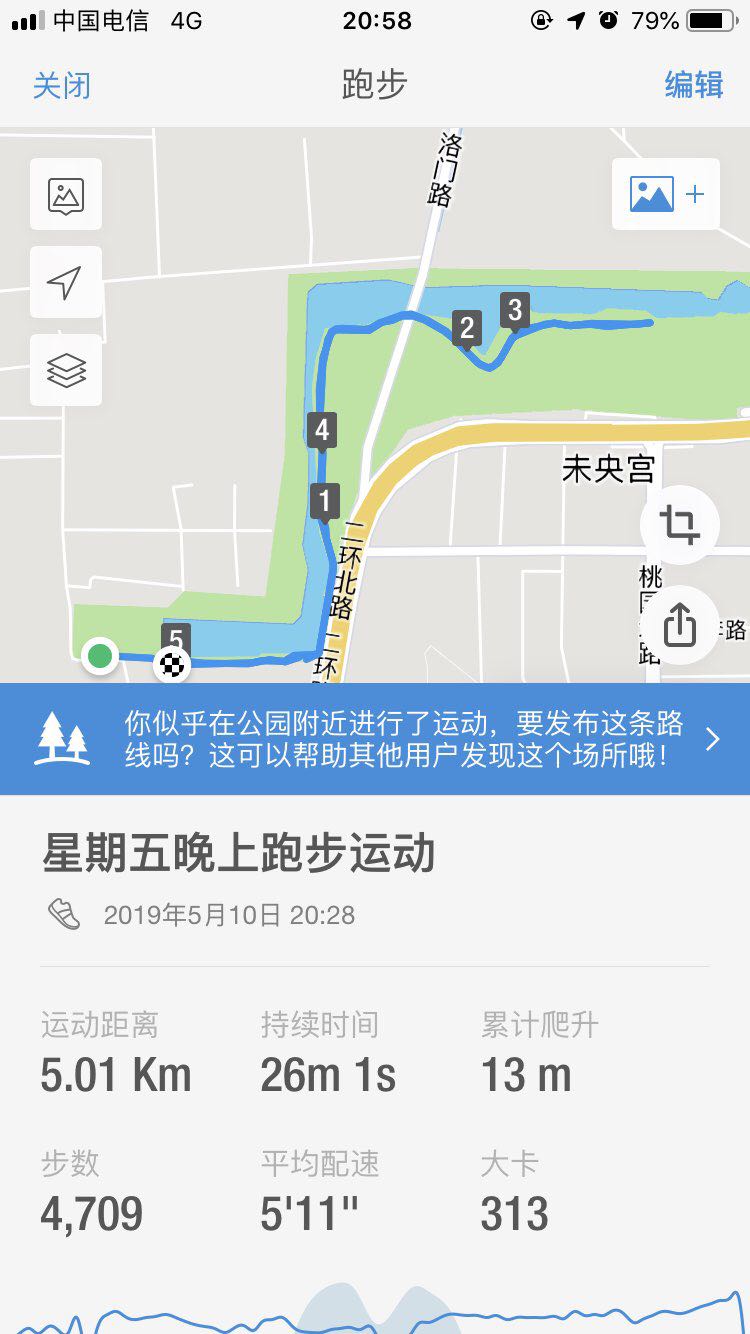The image size is (750, 1334).
Task: Open the publish route banner
Action: click(375, 739)
